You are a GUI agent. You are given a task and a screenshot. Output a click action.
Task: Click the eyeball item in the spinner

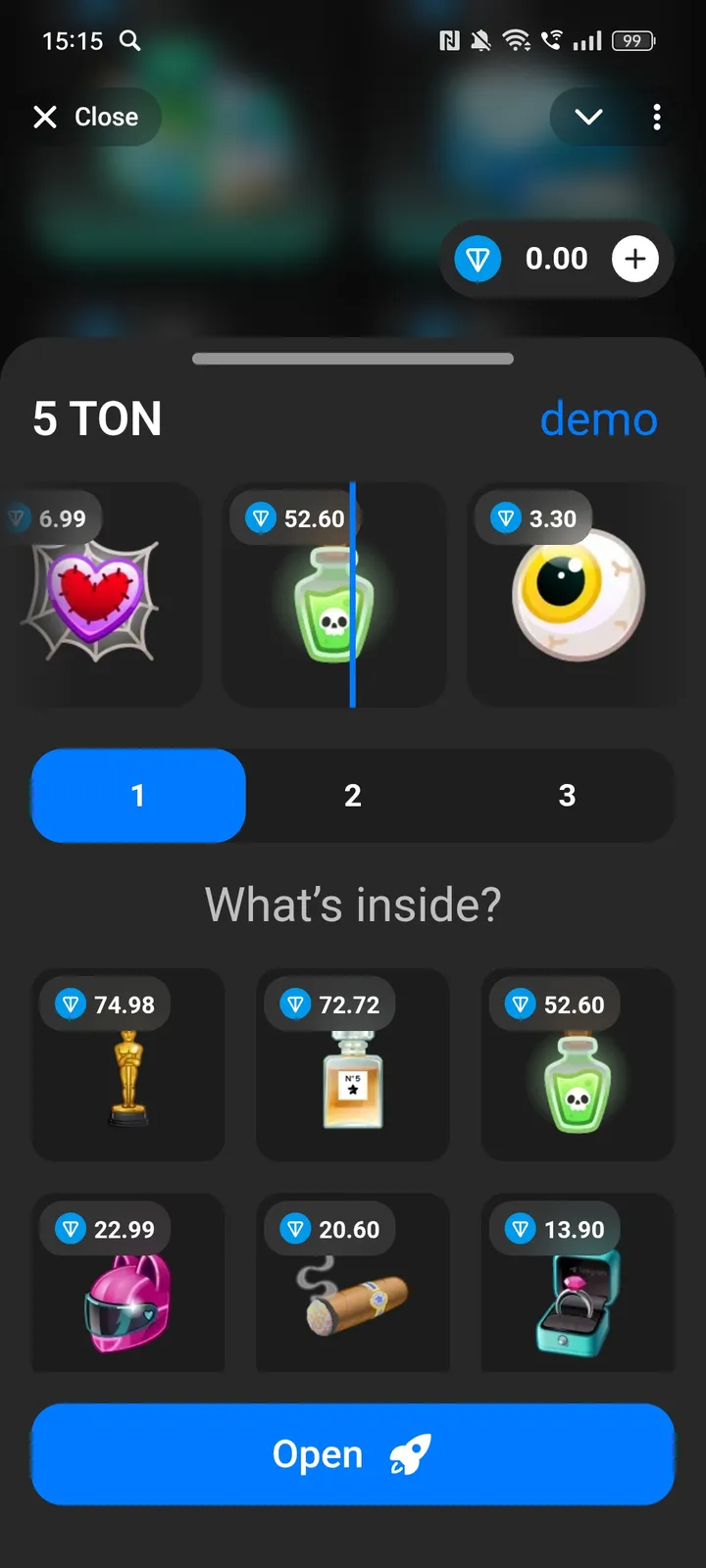coord(574,593)
